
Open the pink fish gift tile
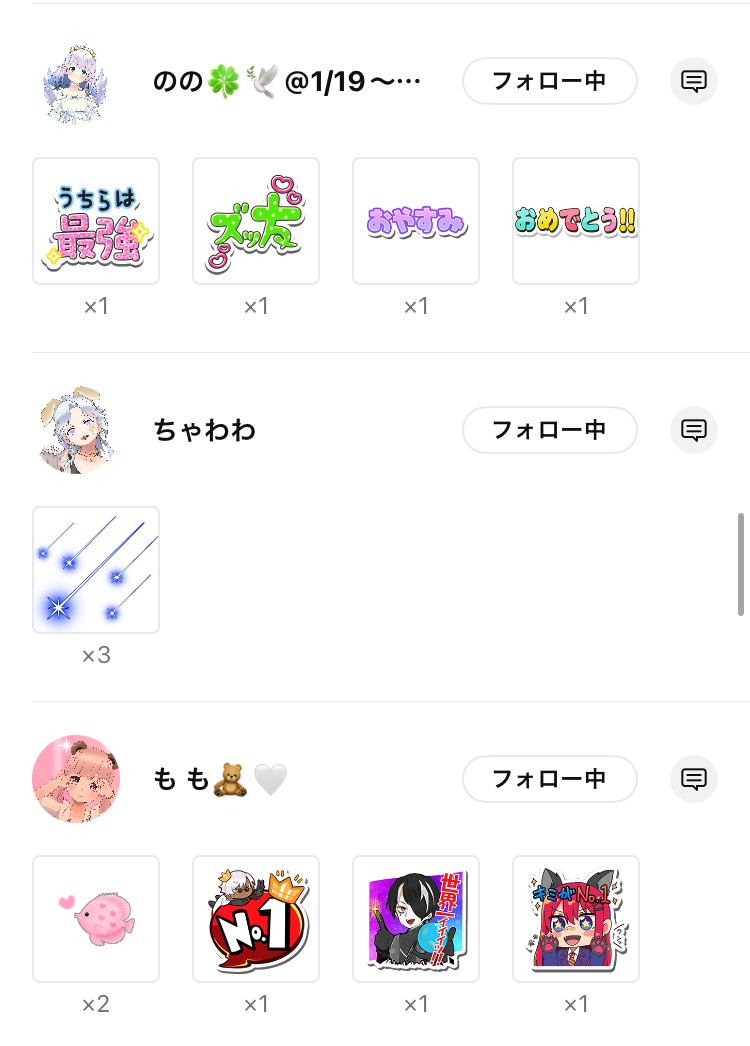pyautogui.click(x=96, y=919)
